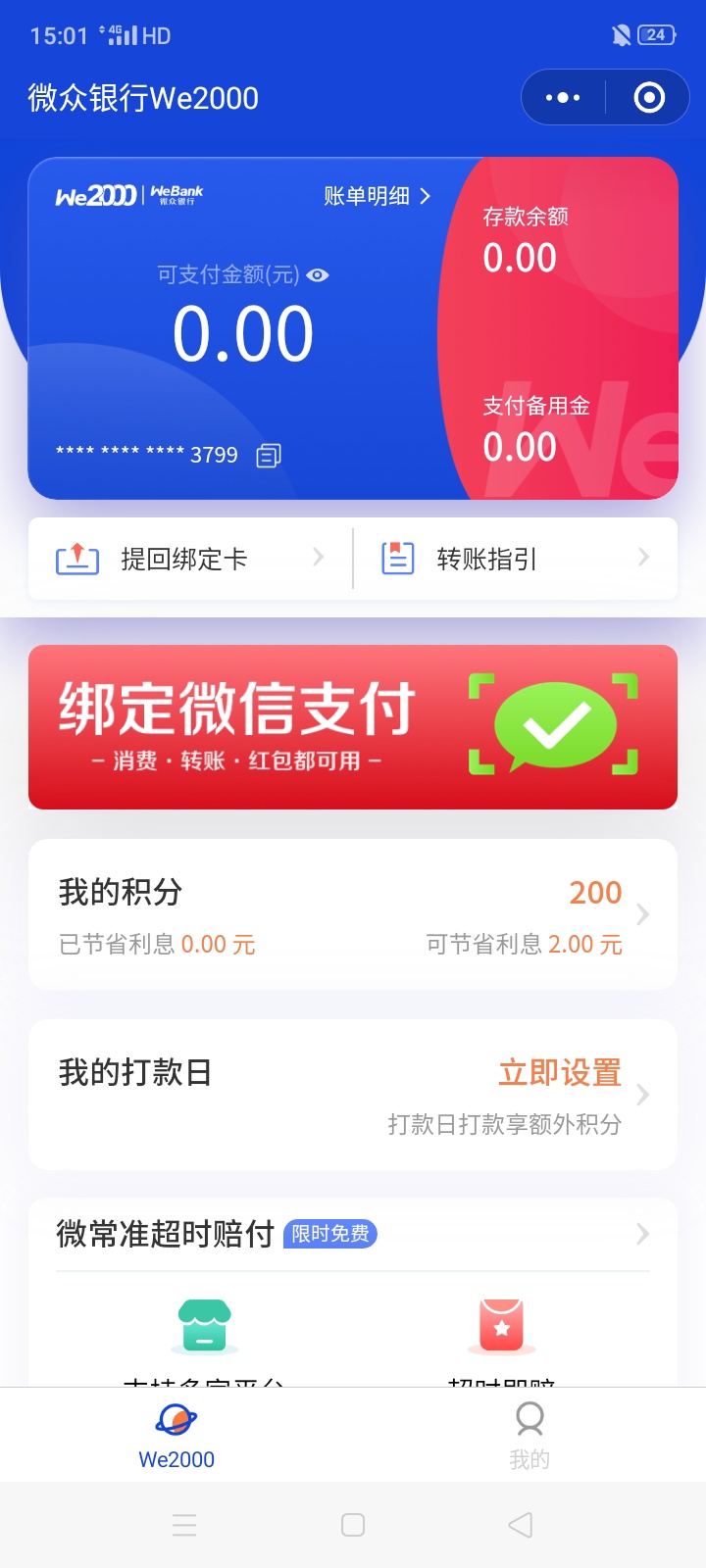Screen dimensions: 706x1568
Task: Go to the system home screen
Action: [x=353, y=1525]
